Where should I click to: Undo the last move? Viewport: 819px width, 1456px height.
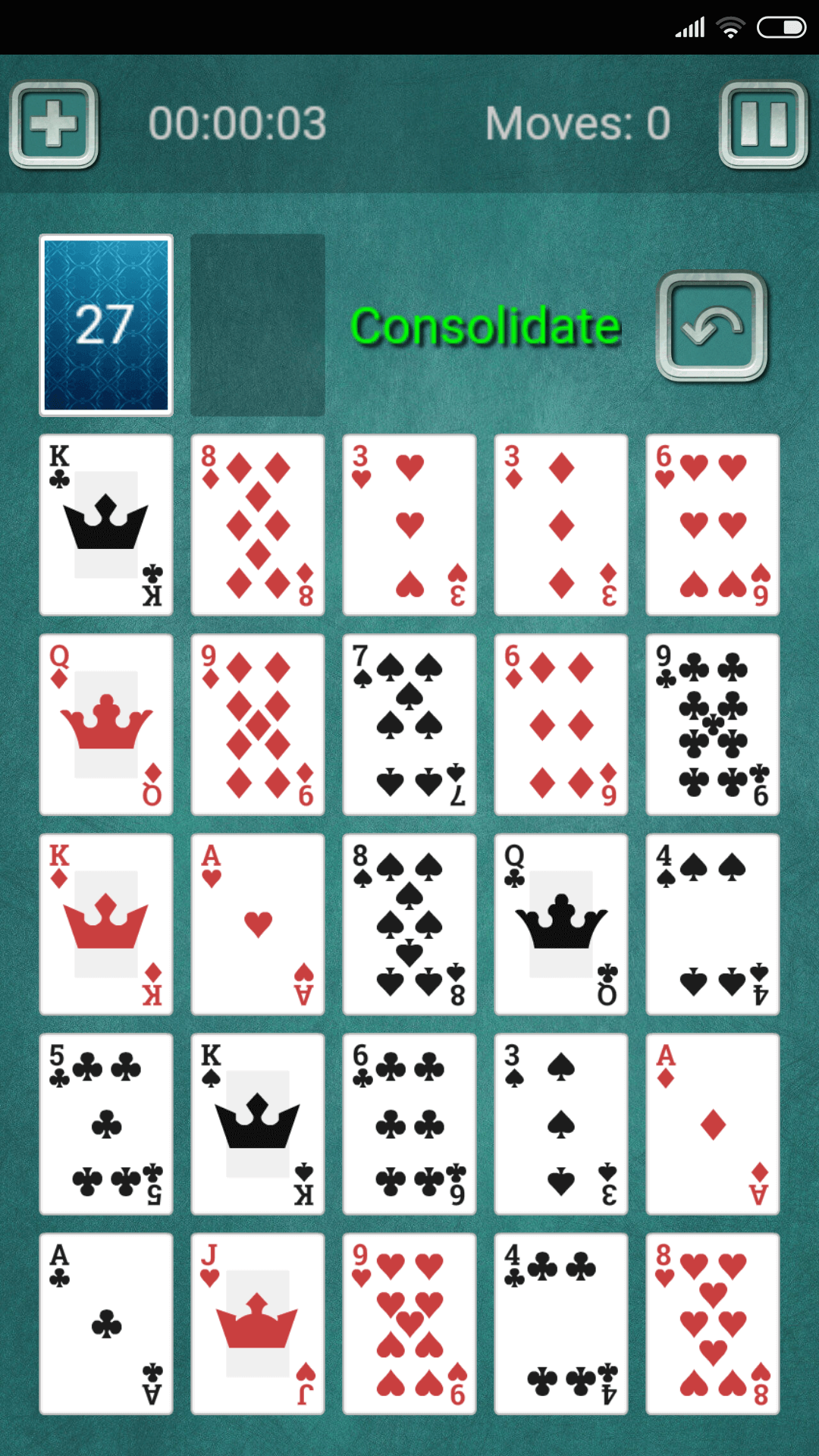click(x=712, y=327)
